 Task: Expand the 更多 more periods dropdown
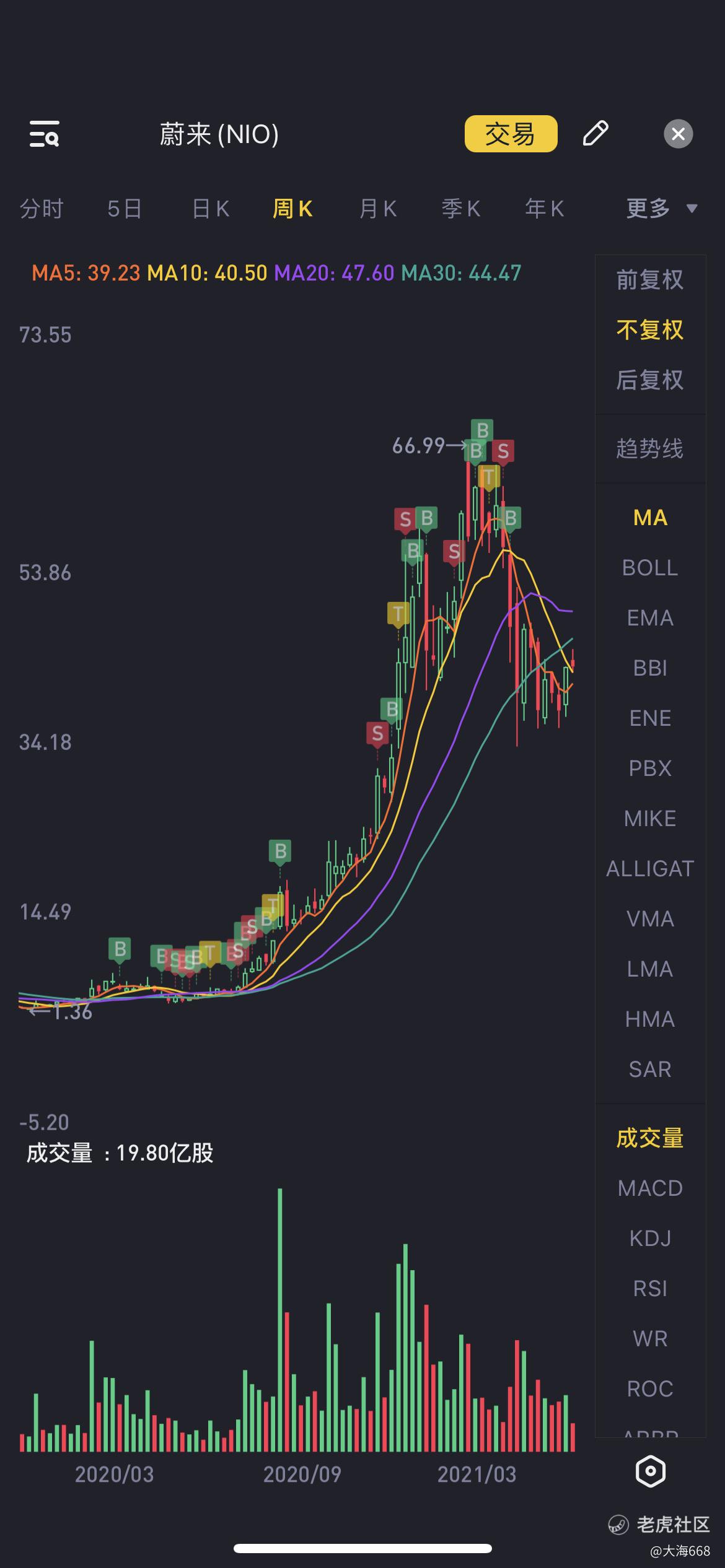coord(661,209)
